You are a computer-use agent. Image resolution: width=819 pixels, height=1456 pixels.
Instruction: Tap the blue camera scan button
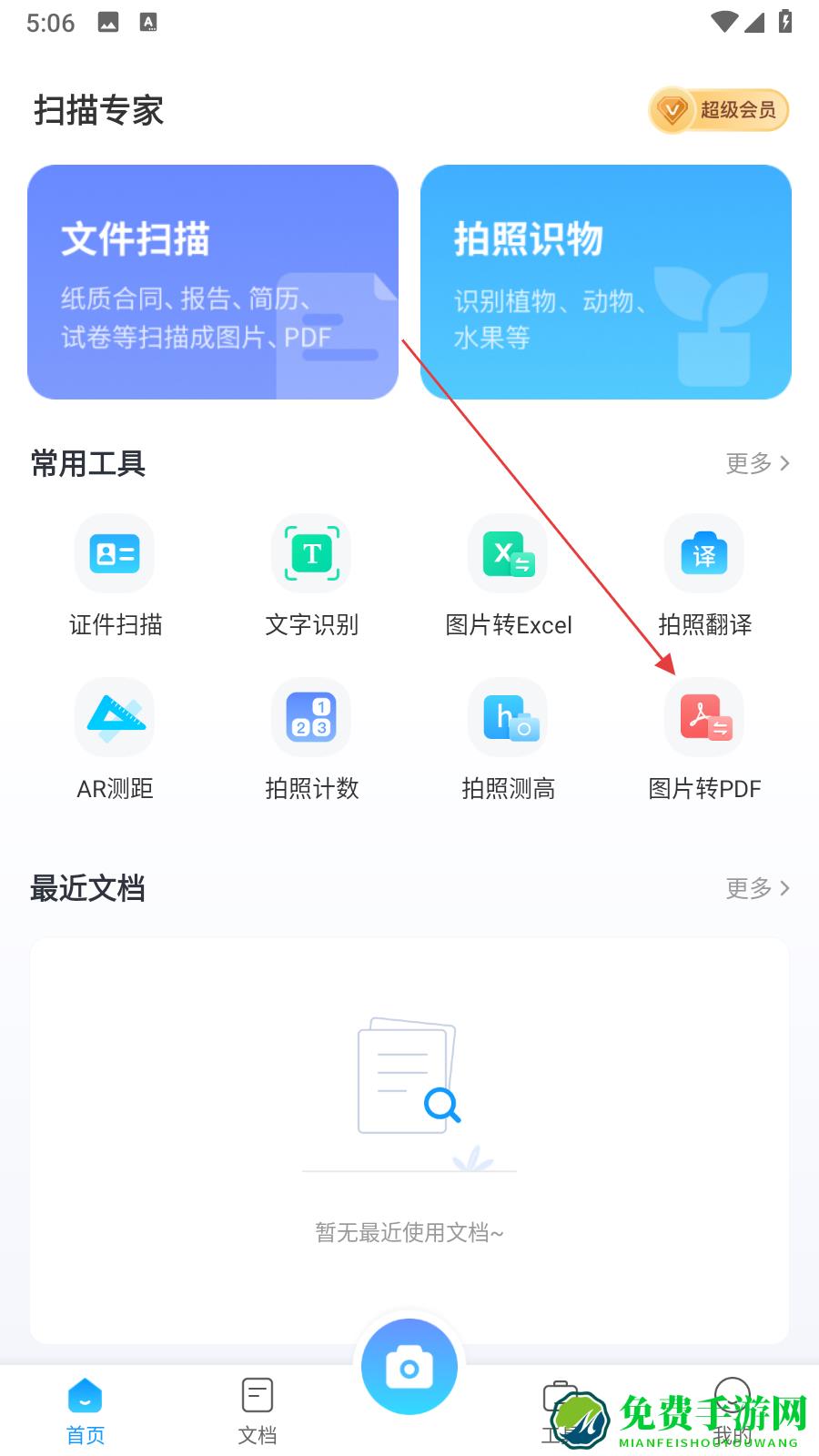click(x=409, y=1367)
